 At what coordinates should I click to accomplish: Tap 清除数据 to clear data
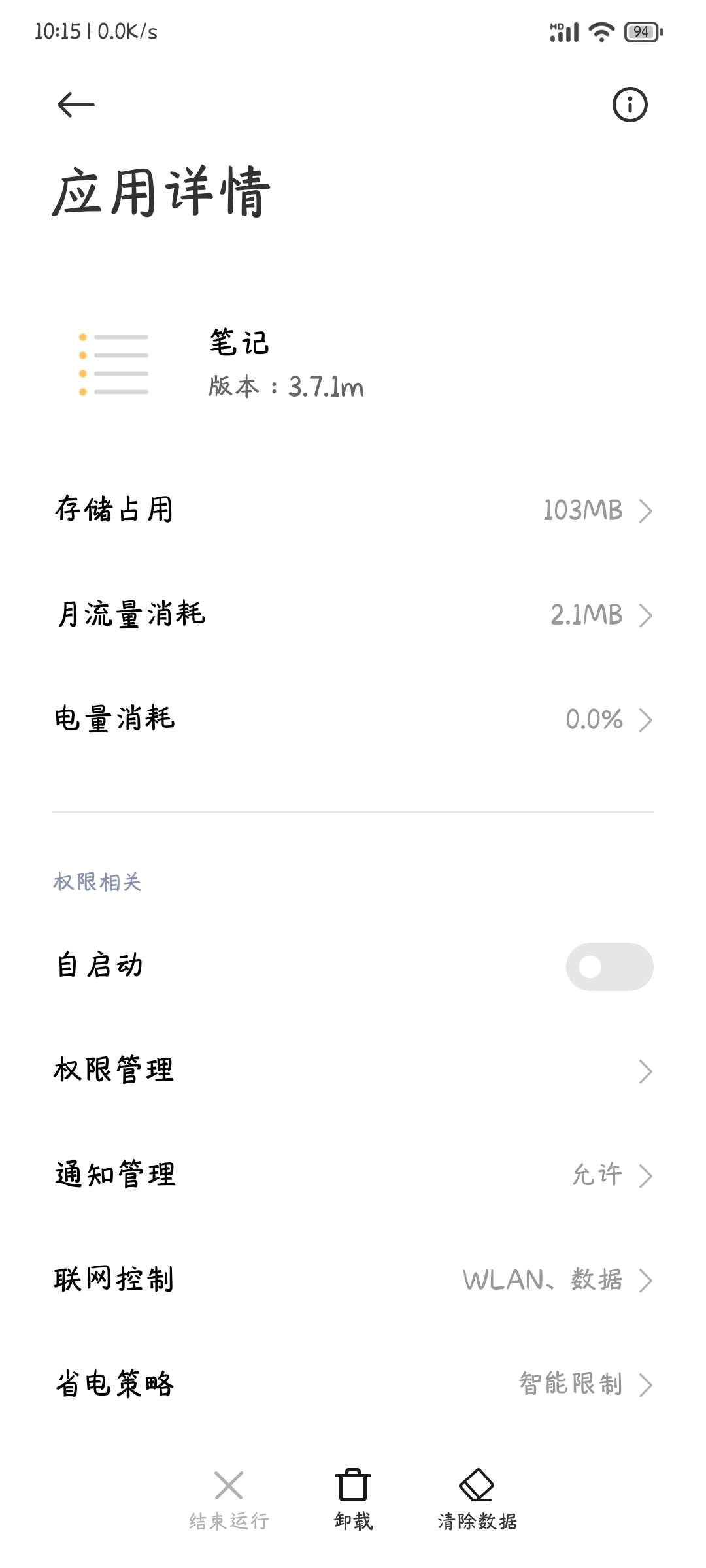477,1501
